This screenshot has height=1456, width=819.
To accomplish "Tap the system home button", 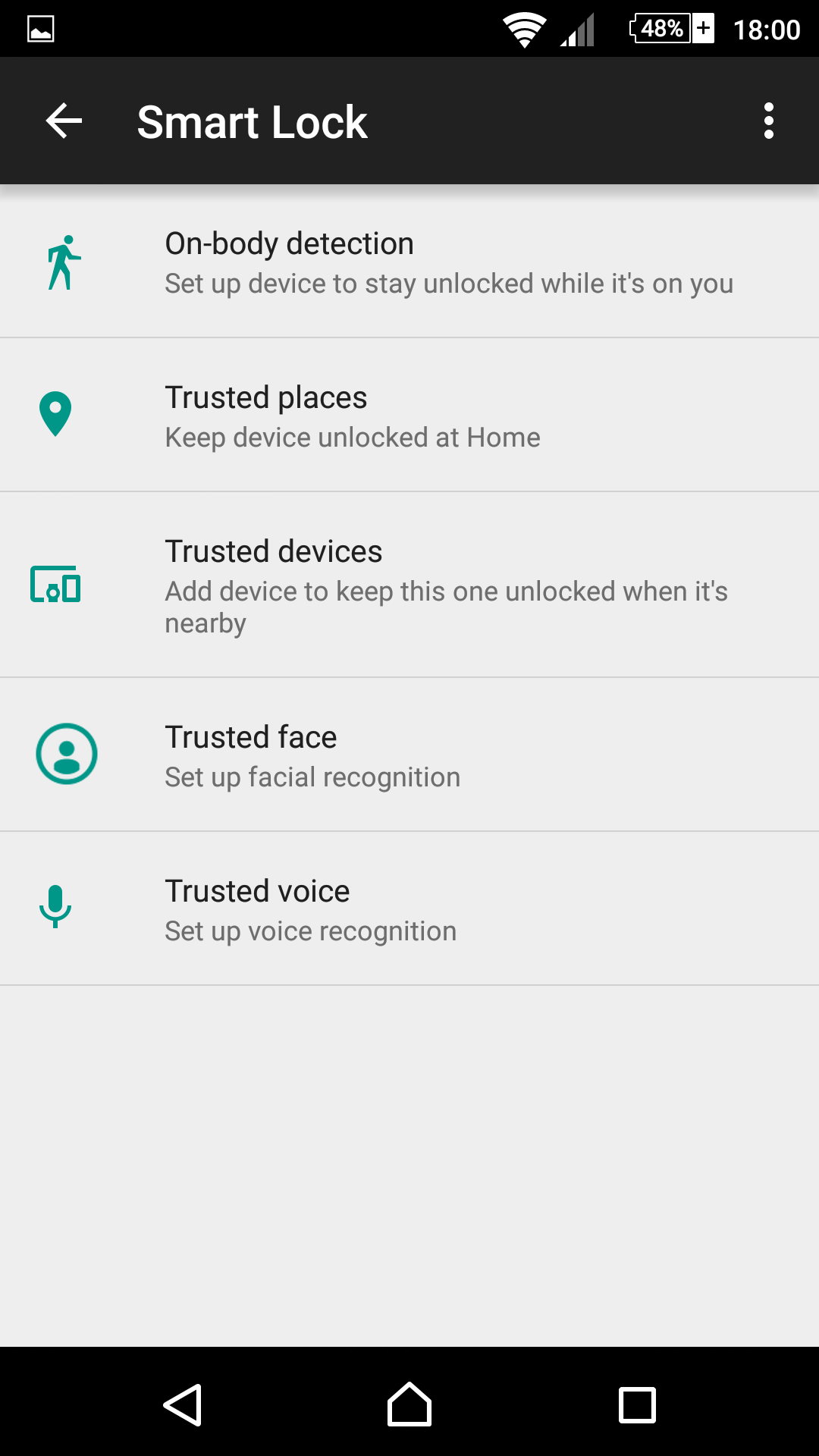I will [409, 1404].
